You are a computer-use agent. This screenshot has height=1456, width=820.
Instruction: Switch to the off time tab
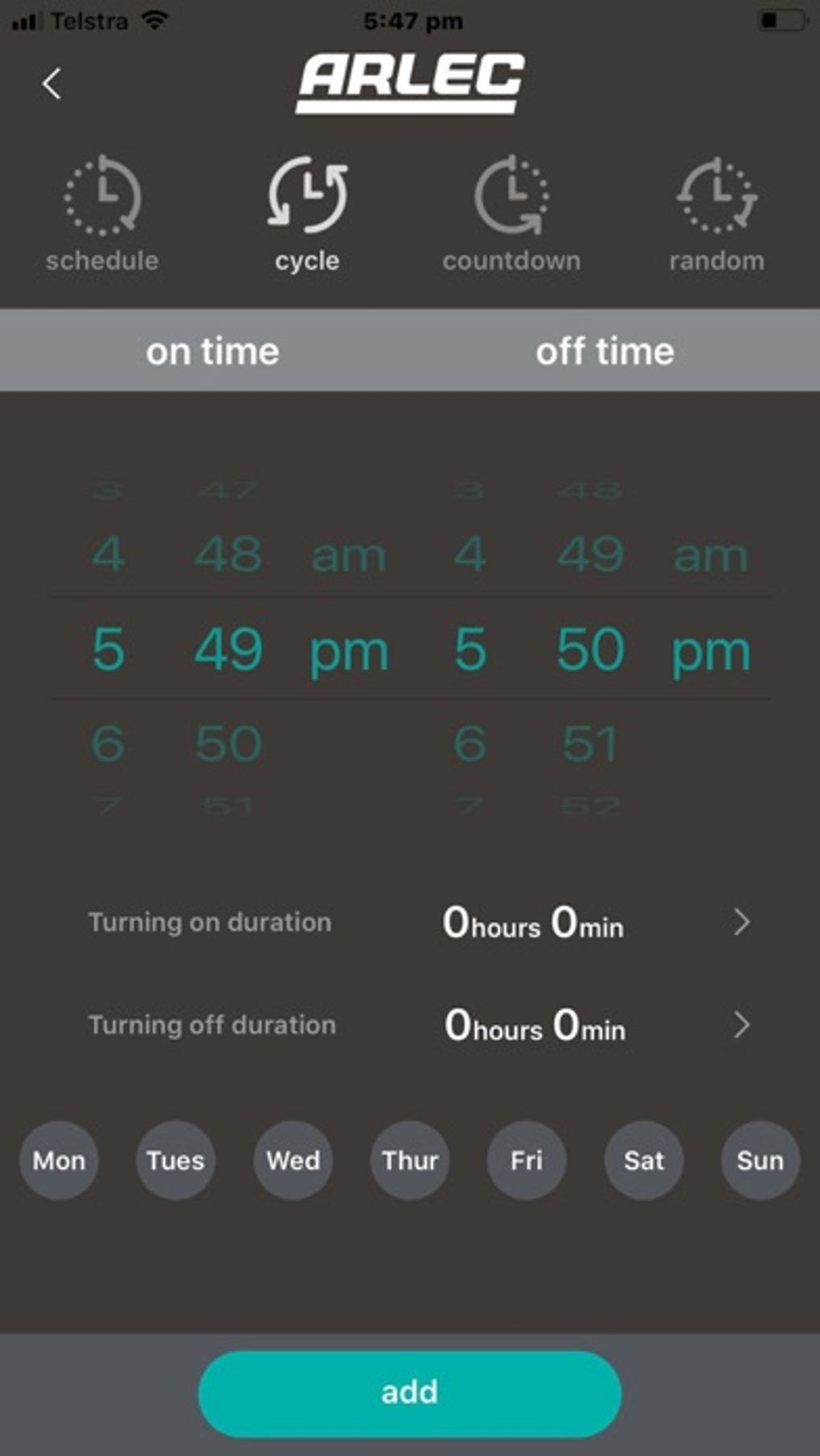pyautogui.click(x=605, y=351)
